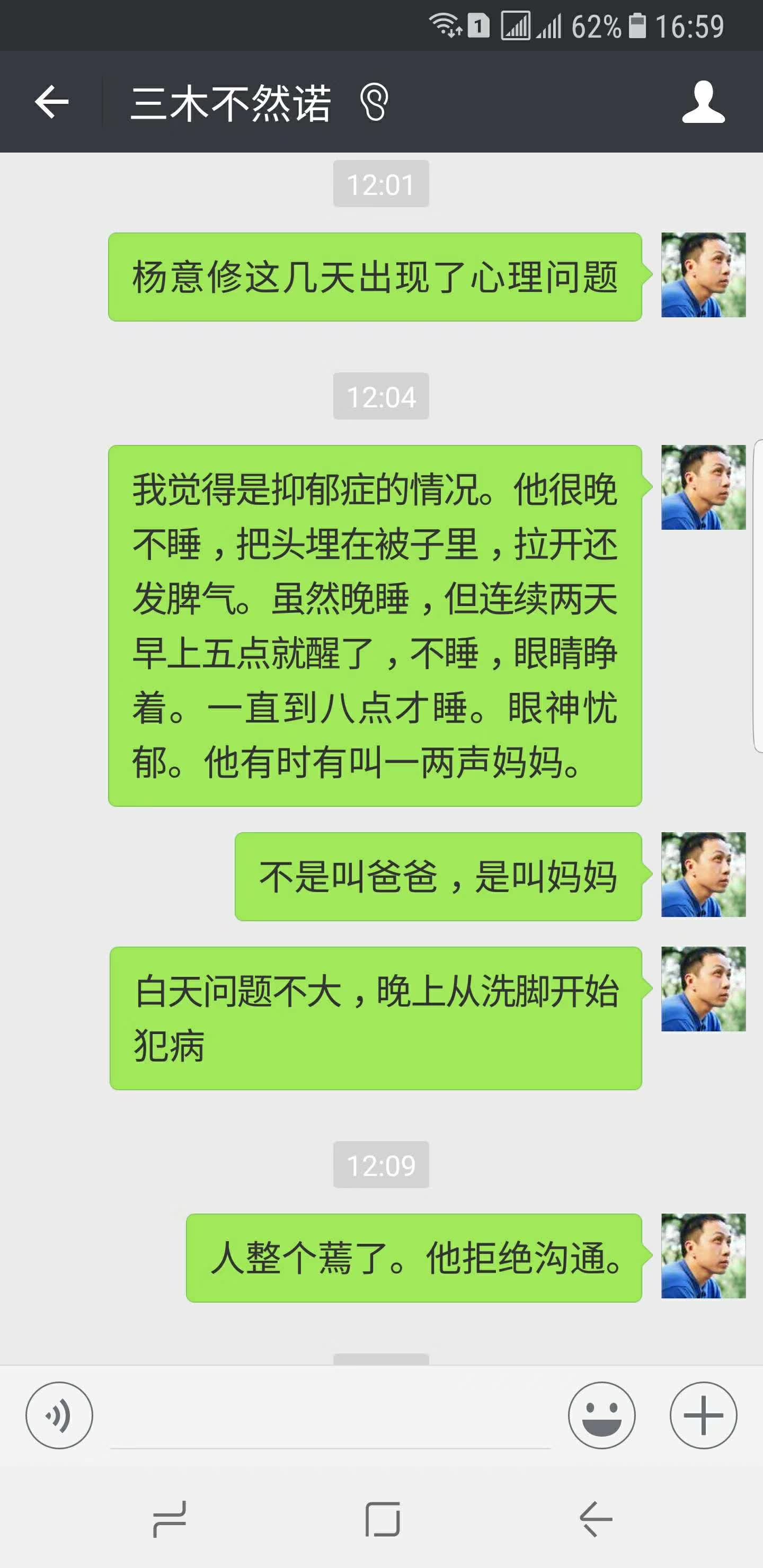Open recent apps from navigation bar
The width and height of the screenshot is (763, 1568).
(x=169, y=1519)
